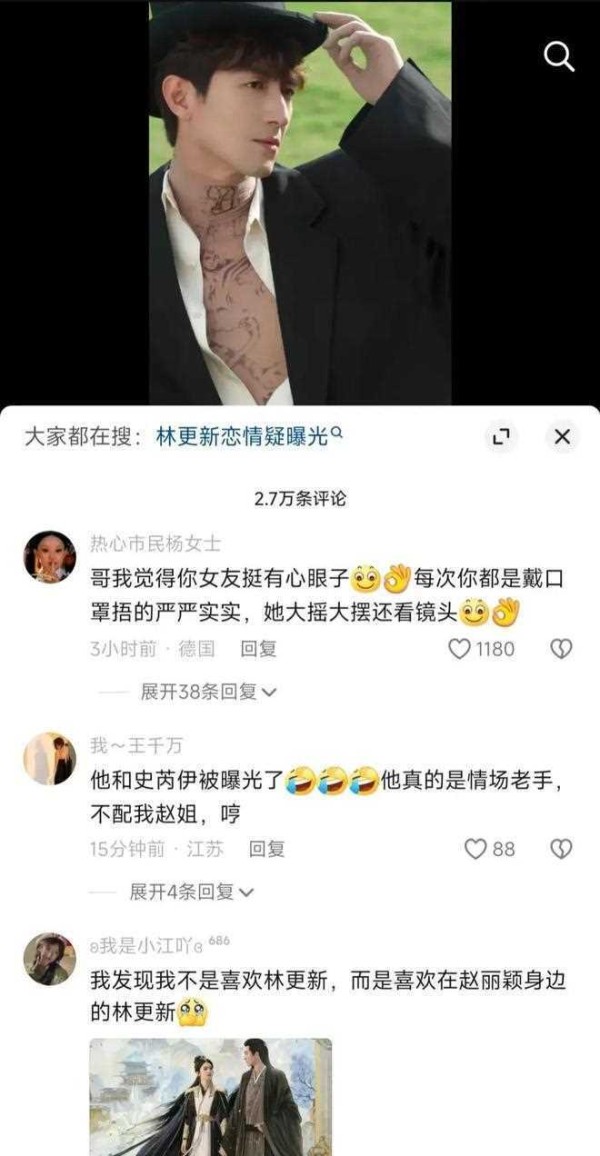Reply to 我~王千万's comment
Viewport: 600px width, 1156px height.
267,849
